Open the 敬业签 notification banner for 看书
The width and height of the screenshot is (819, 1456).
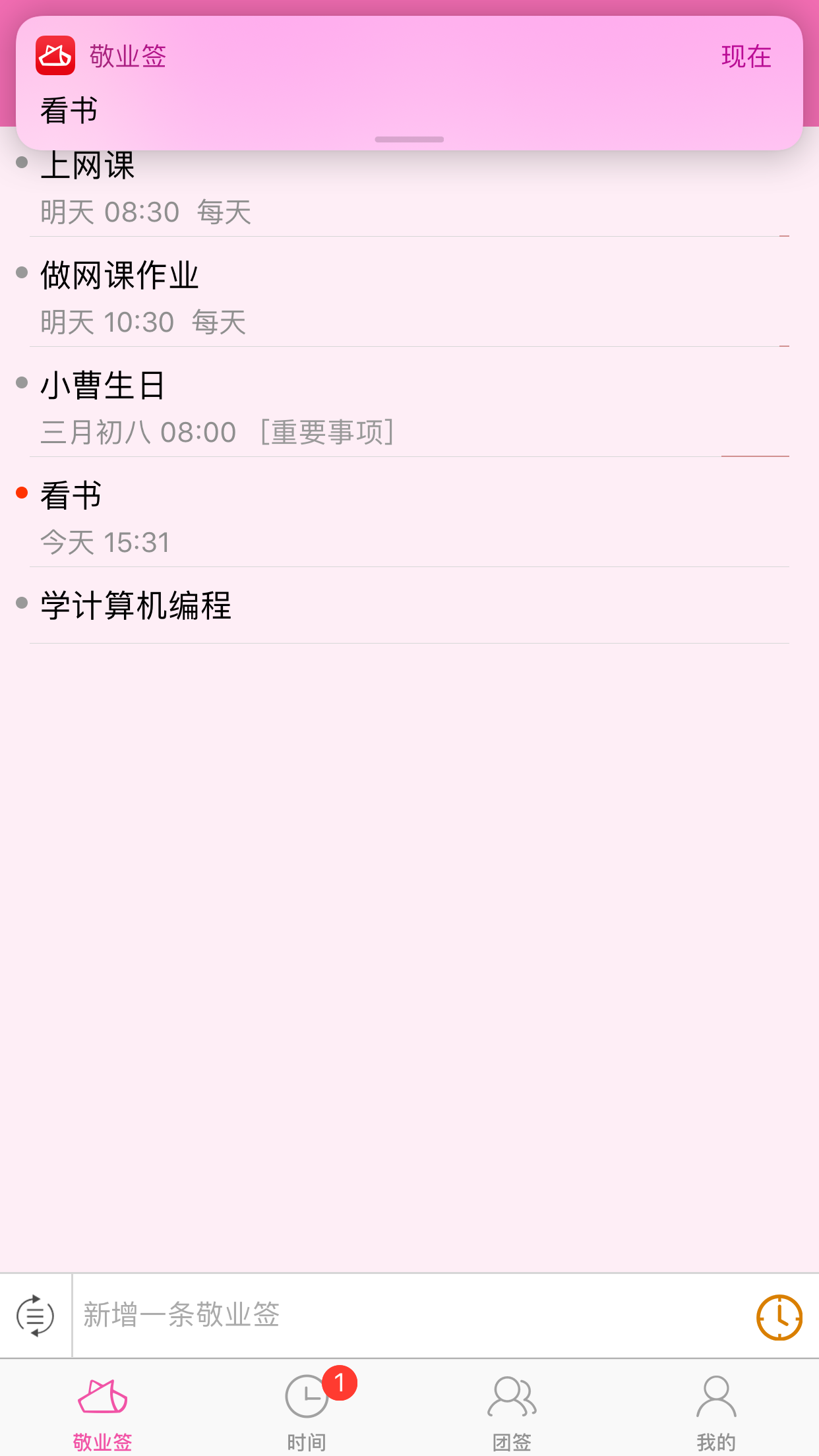[409, 83]
